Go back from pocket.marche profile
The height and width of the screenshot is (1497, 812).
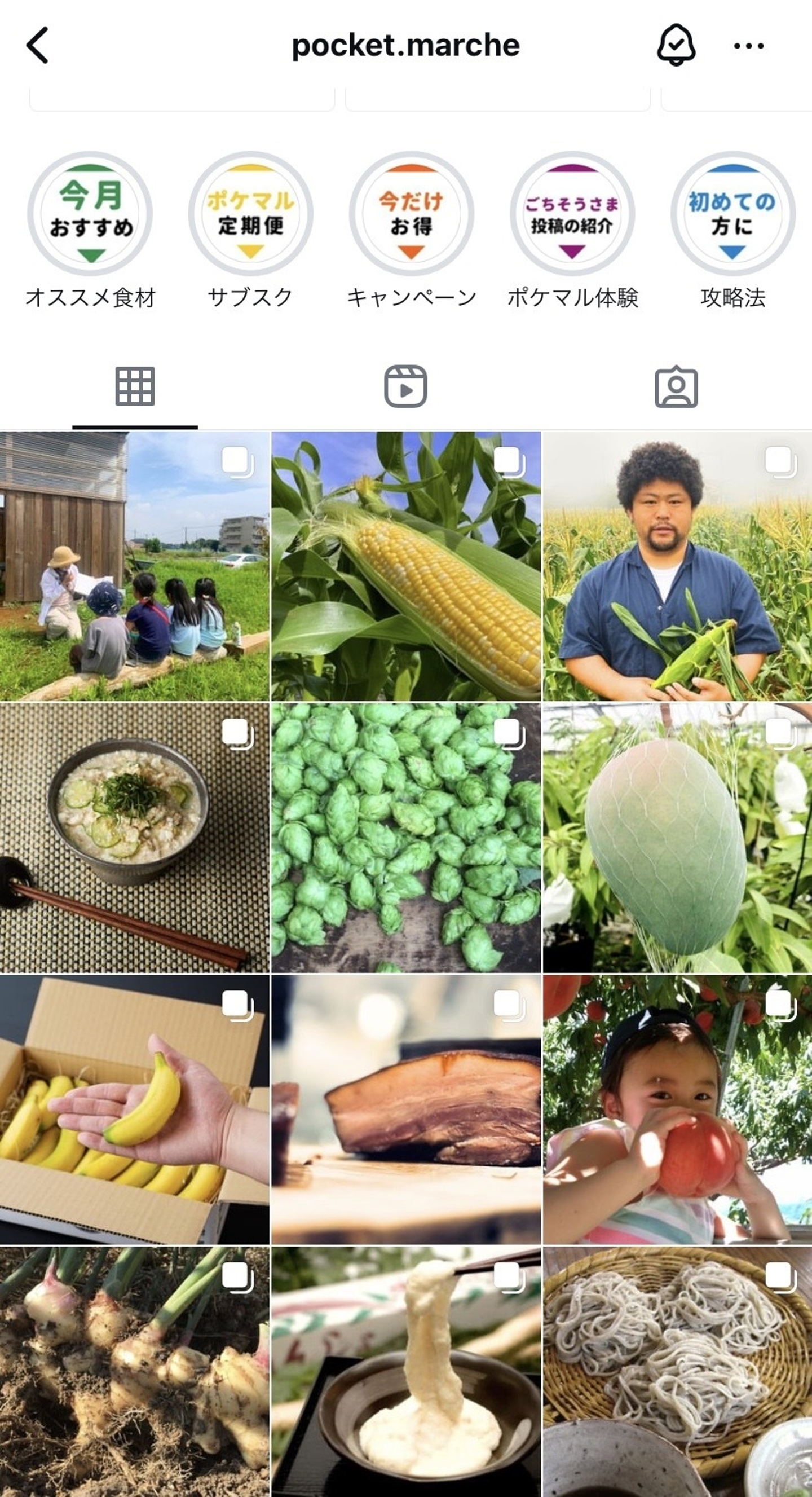(x=38, y=45)
